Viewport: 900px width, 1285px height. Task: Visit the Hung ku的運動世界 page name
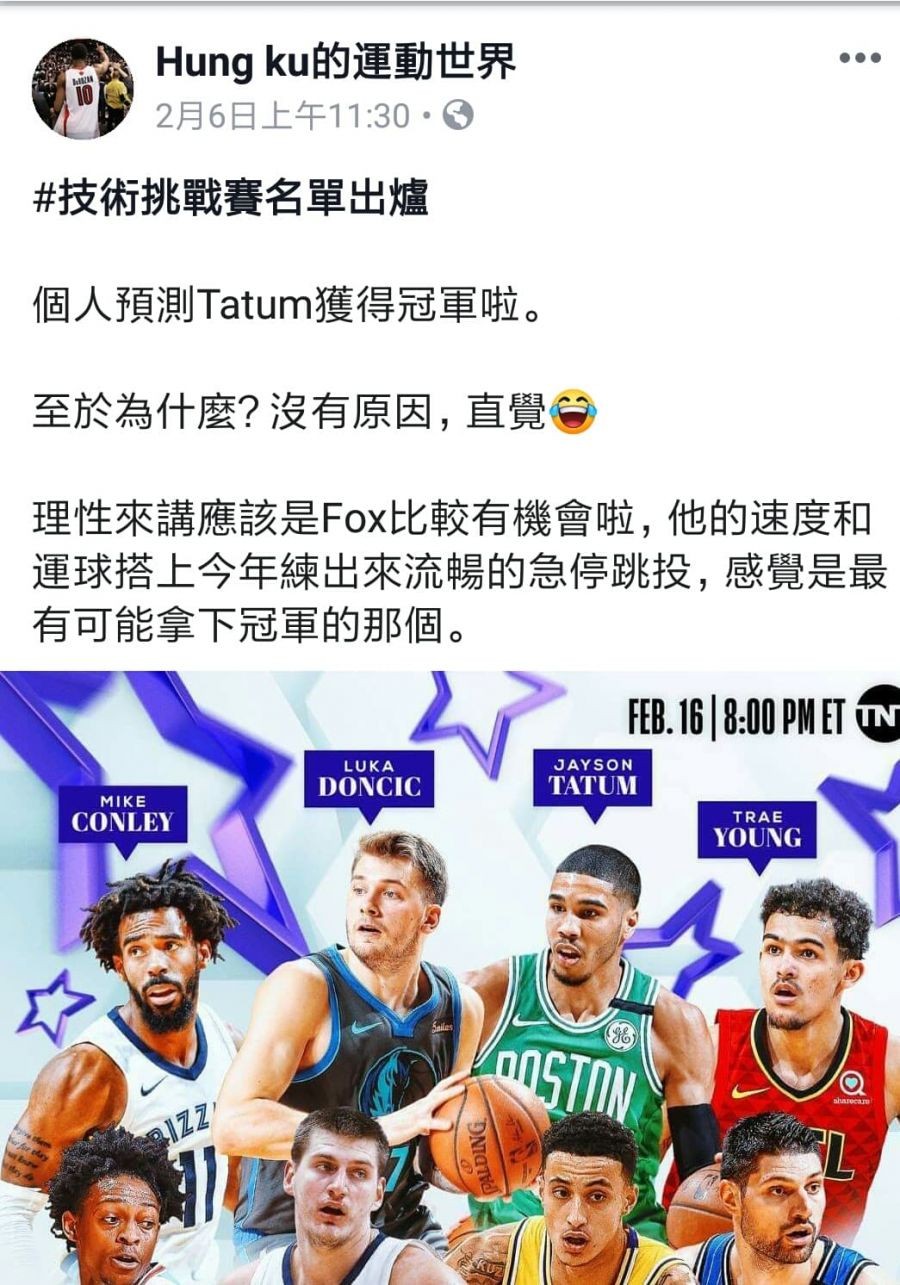pos(336,63)
